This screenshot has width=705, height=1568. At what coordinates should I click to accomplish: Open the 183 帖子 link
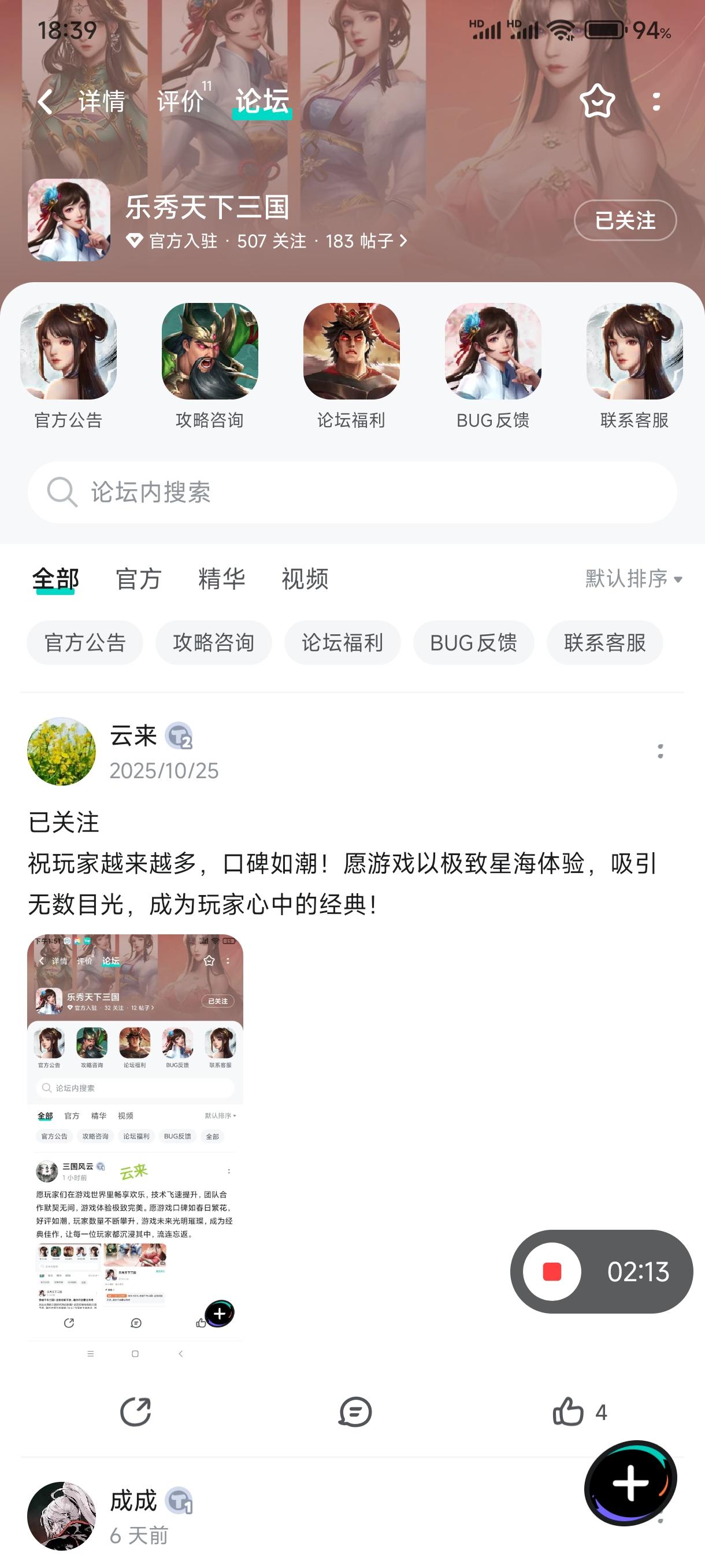pyautogui.click(x=366, y=241)
